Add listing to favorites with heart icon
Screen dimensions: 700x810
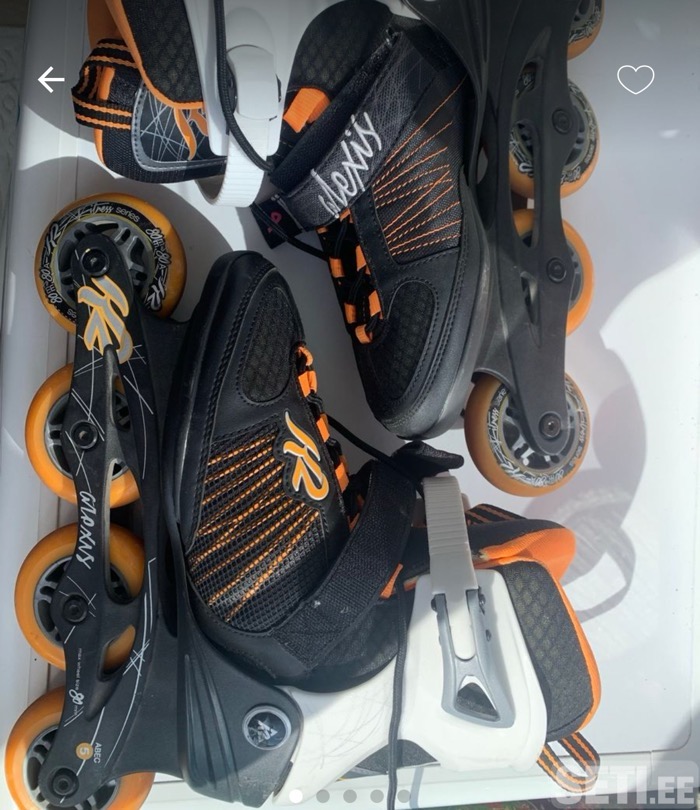click(635, 79)
